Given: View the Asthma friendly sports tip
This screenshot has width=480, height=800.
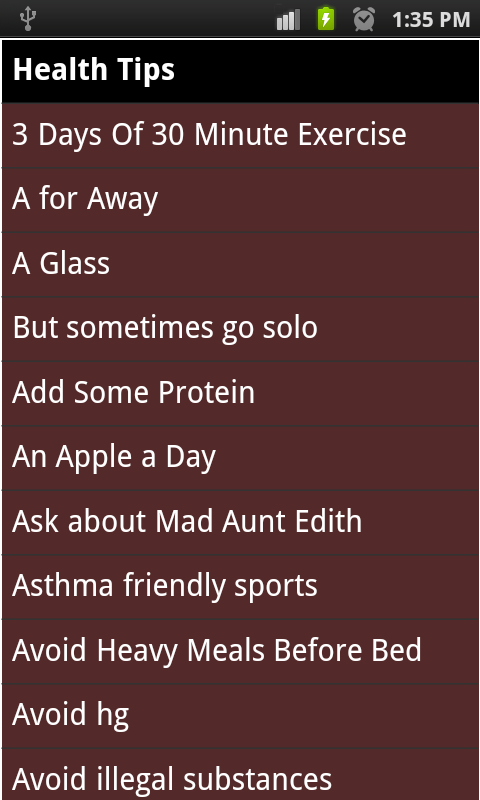Looking at the screenshot, I should [x=240, y=586].
